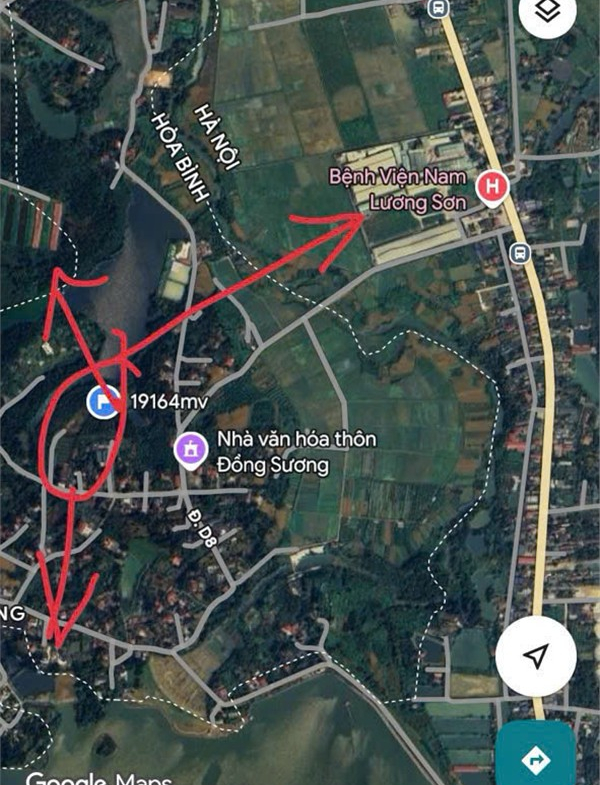Screen dimensions: 600x785
Task: Select the Bệnh Viện Nam Lương Sơn hospital marker
Action: [492, 186]
